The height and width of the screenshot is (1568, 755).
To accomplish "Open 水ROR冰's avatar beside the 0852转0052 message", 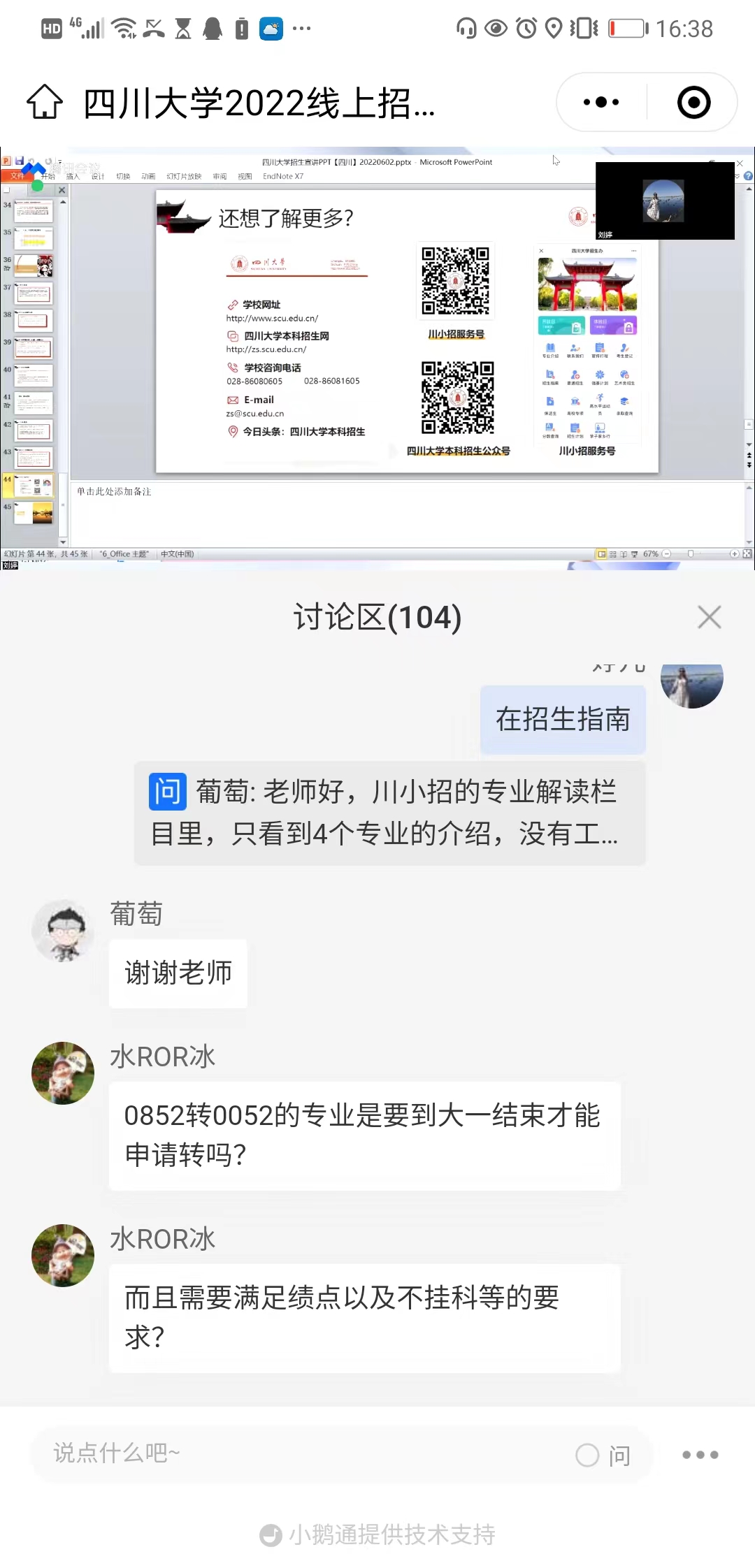I will (x=63, y=1073).
